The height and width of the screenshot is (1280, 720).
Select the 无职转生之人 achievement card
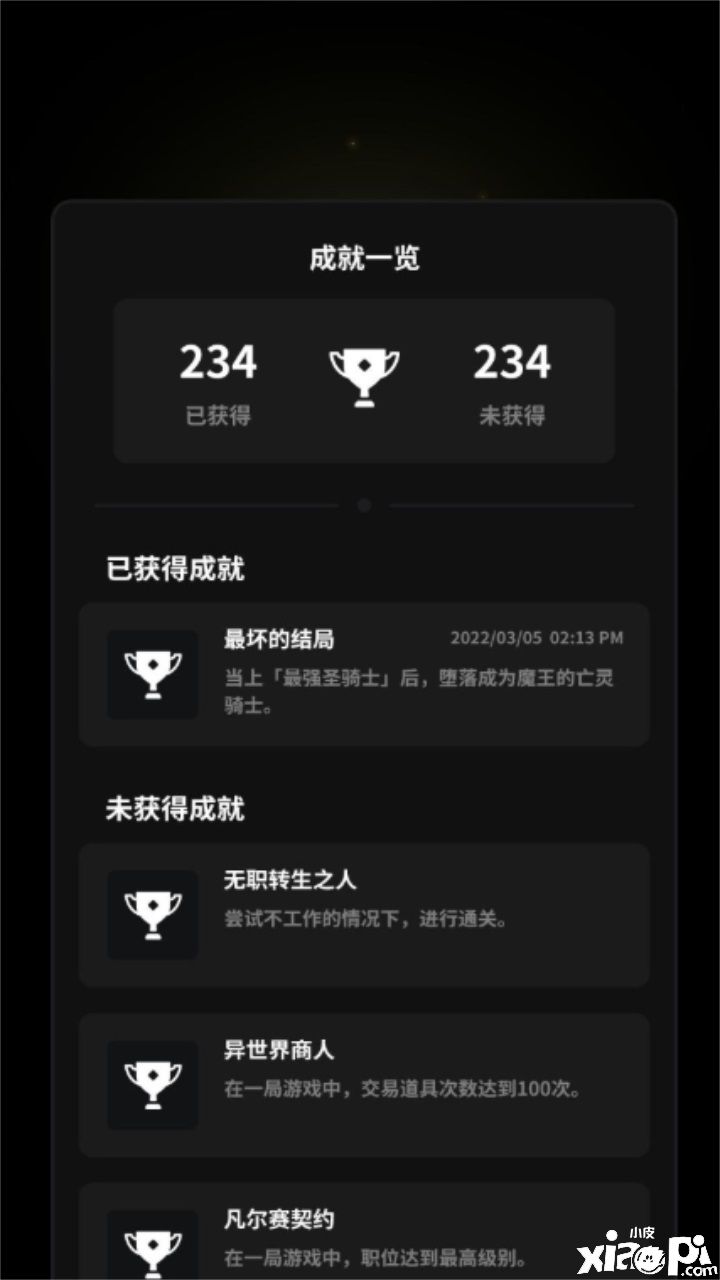tap(364, 915)
